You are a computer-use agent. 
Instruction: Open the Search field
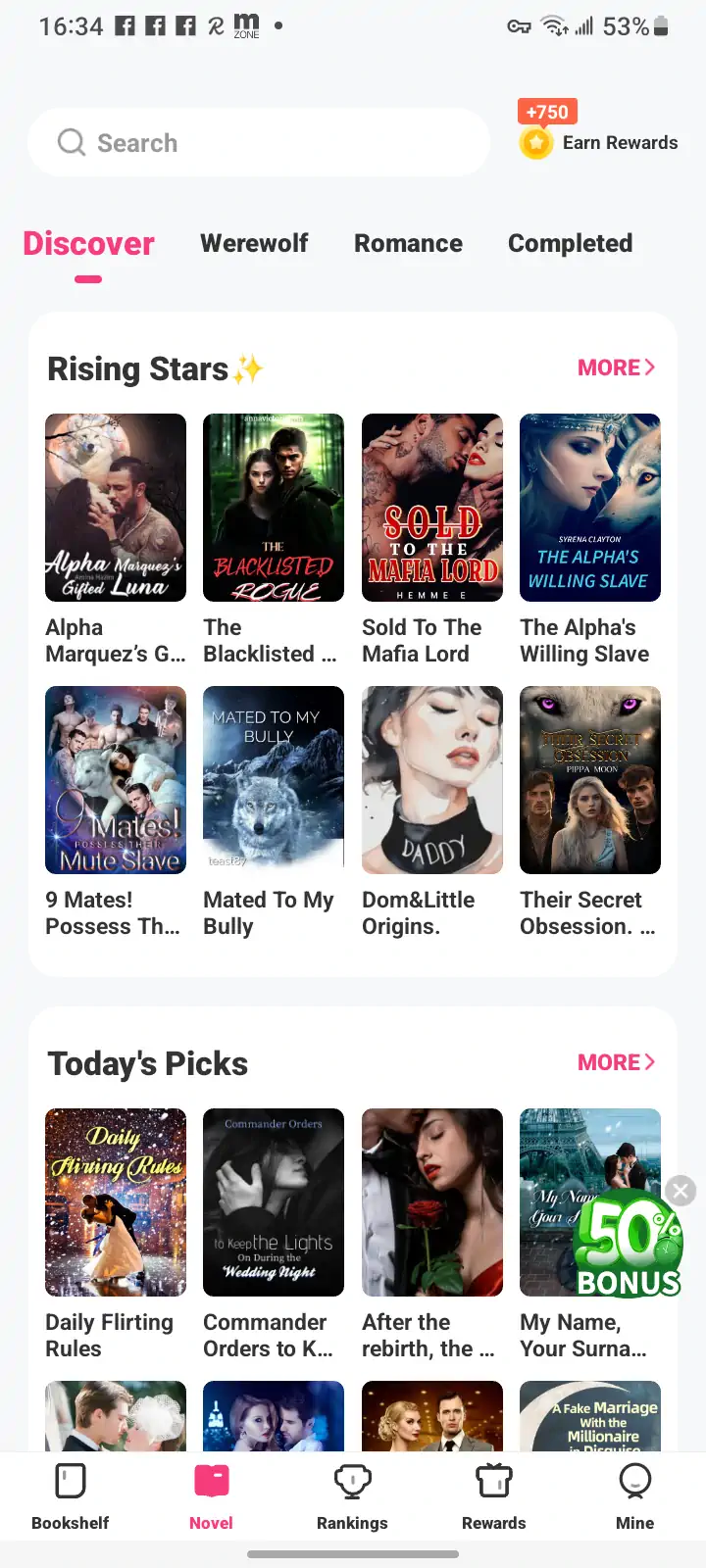pos(257,143)
